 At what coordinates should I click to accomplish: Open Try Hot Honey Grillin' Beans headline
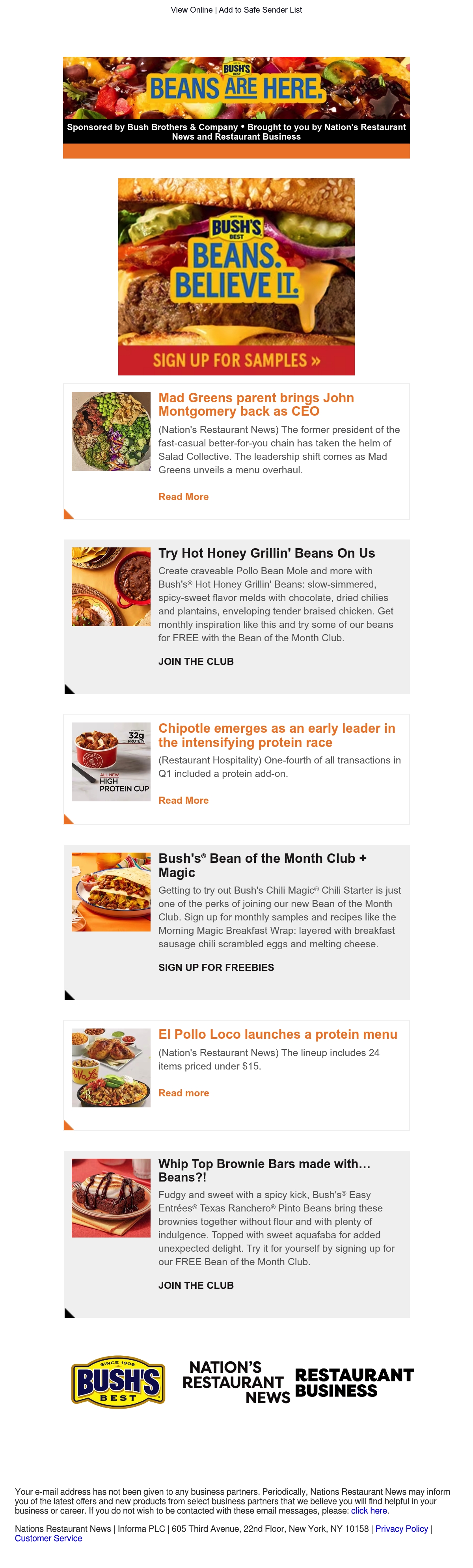tap(266, 553)
